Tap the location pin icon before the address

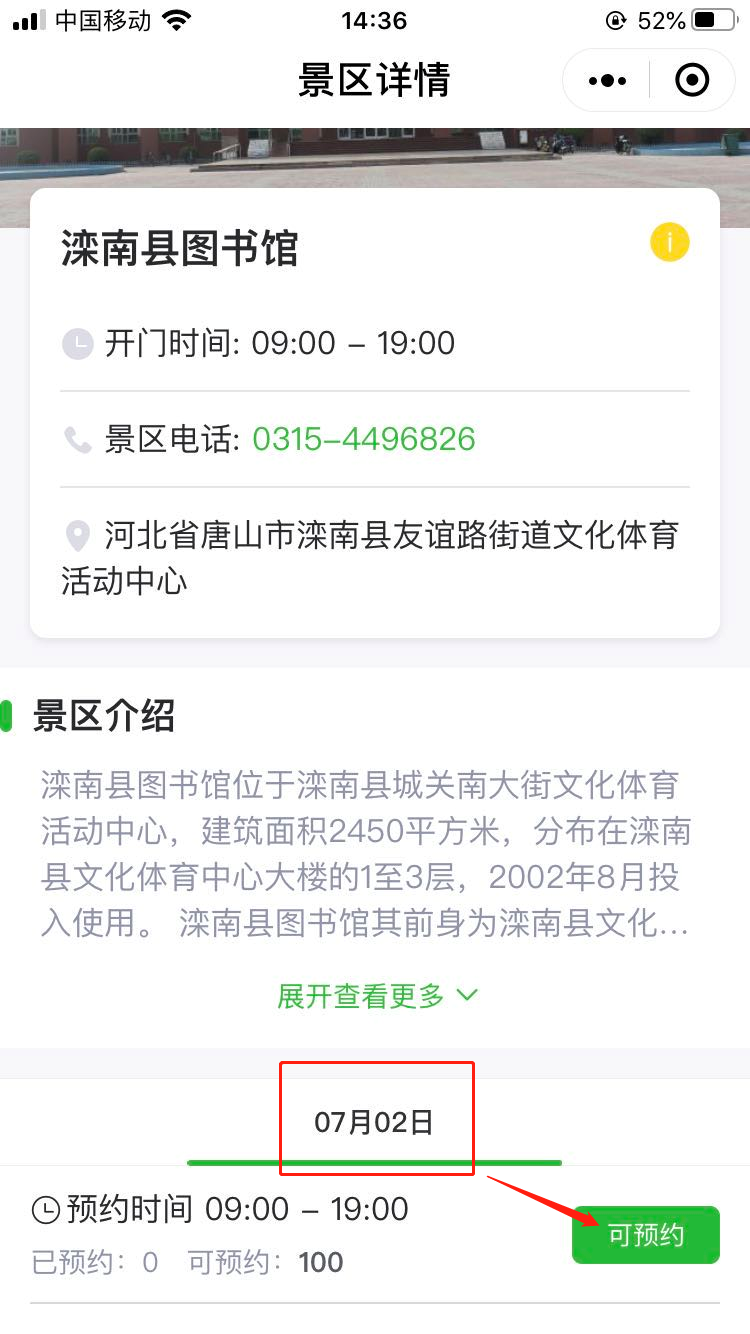coord(77,535)
